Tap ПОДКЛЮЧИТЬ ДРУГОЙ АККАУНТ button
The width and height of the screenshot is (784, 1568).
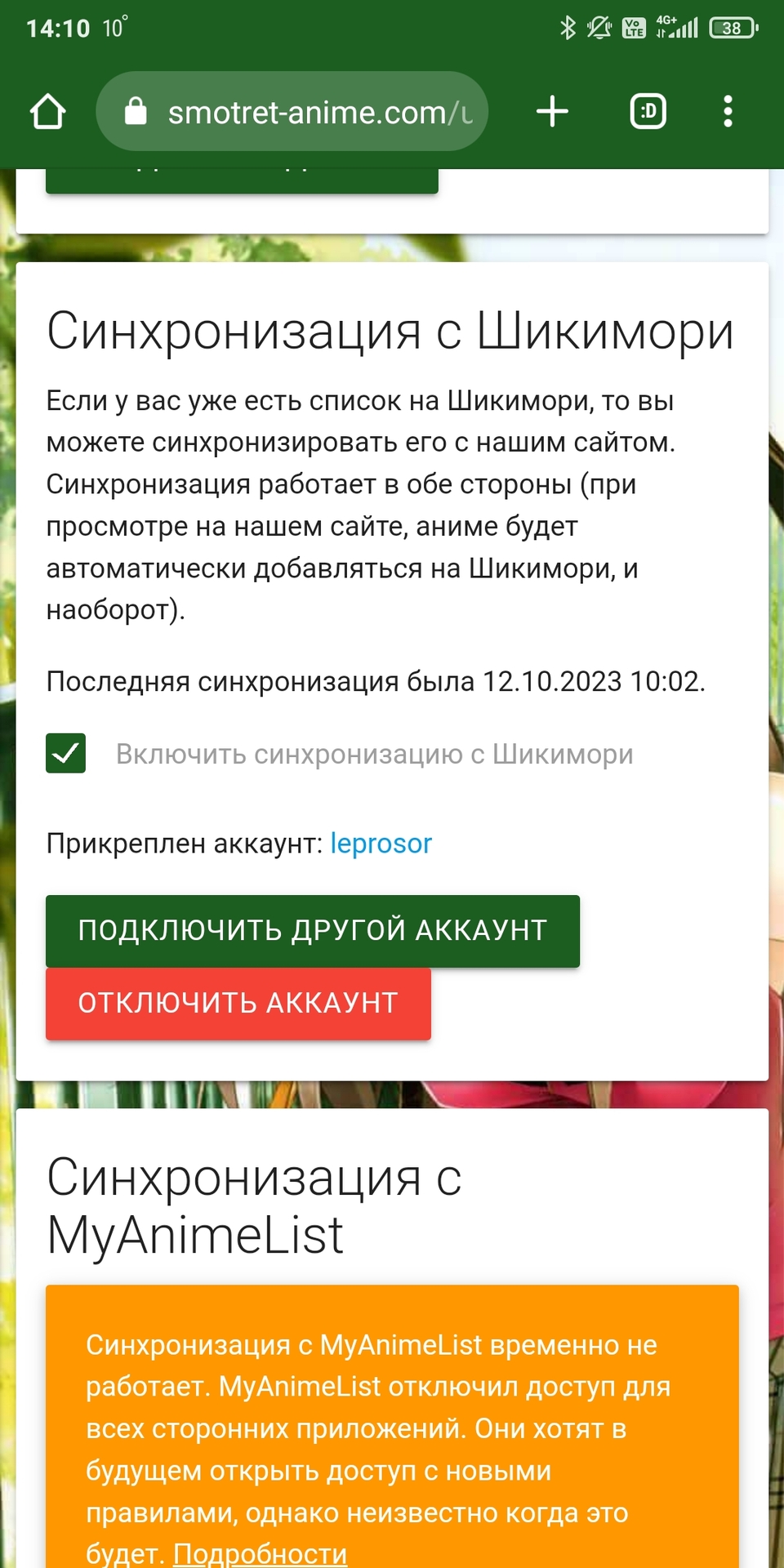[x=313, y=931]
